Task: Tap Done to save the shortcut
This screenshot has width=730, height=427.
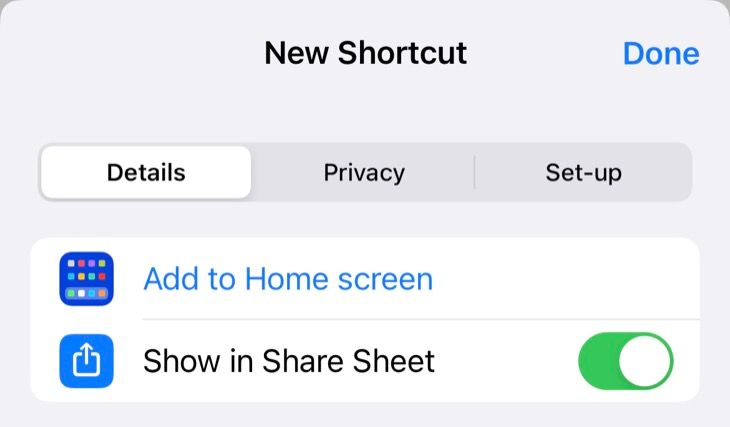Action: pos(660,53)
